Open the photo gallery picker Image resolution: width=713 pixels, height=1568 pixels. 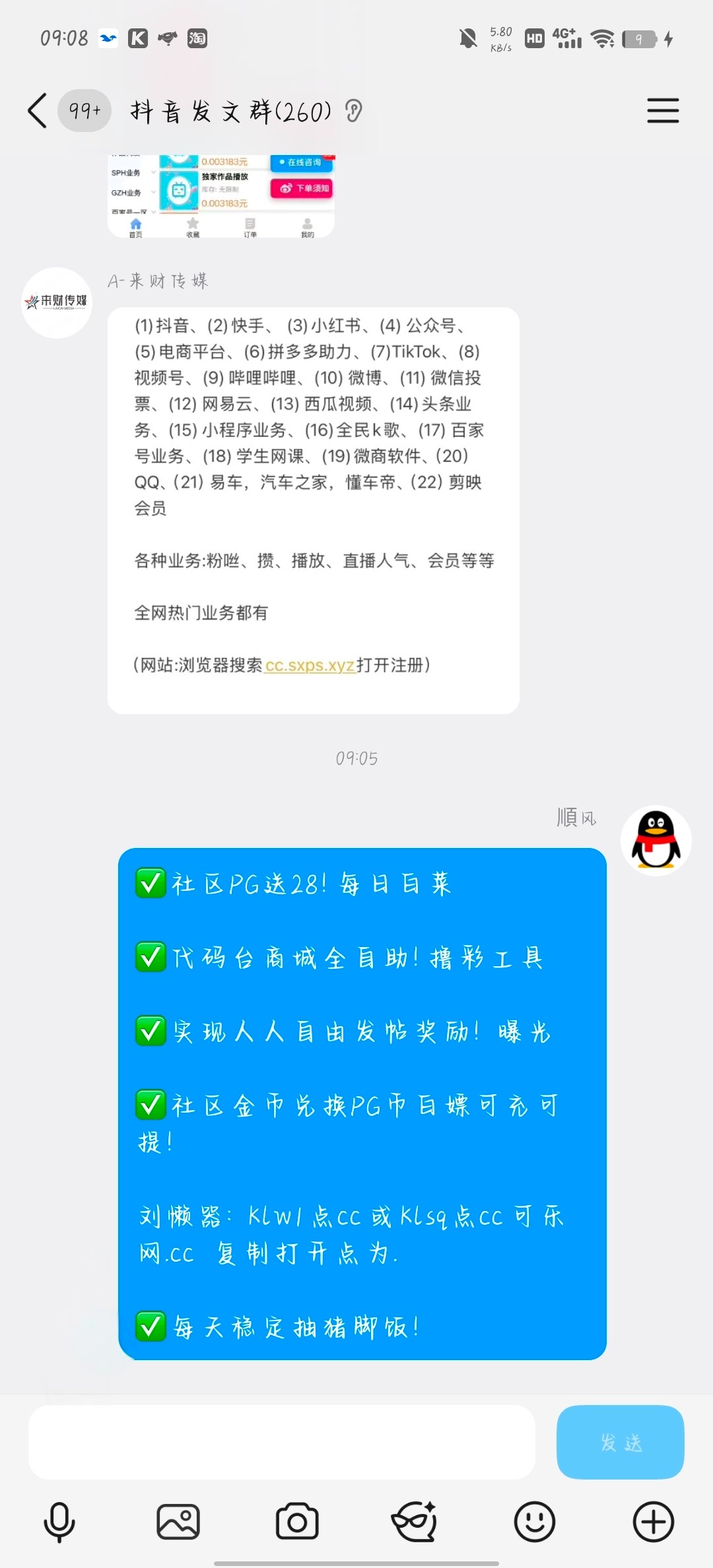tap(178, 1522)
